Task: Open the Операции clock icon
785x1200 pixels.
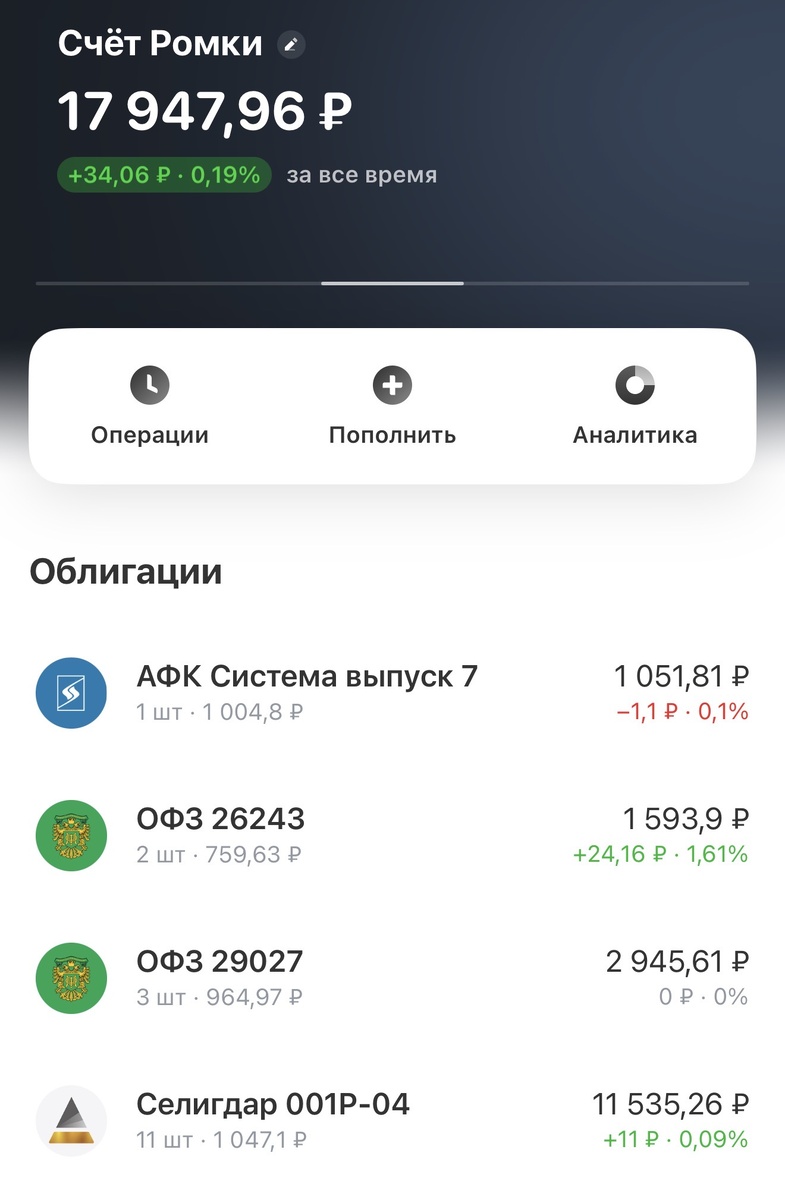Action: (150, 385)
